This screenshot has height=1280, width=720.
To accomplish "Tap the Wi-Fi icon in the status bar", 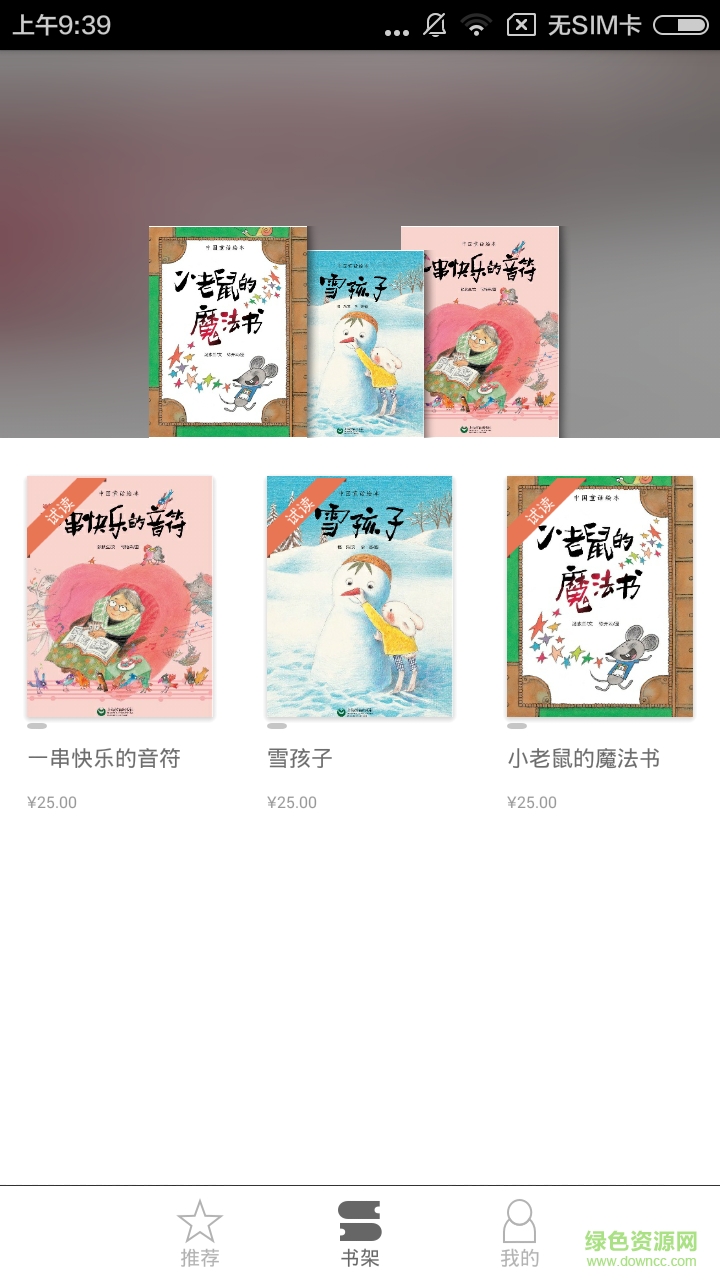I will pos(478,26).
